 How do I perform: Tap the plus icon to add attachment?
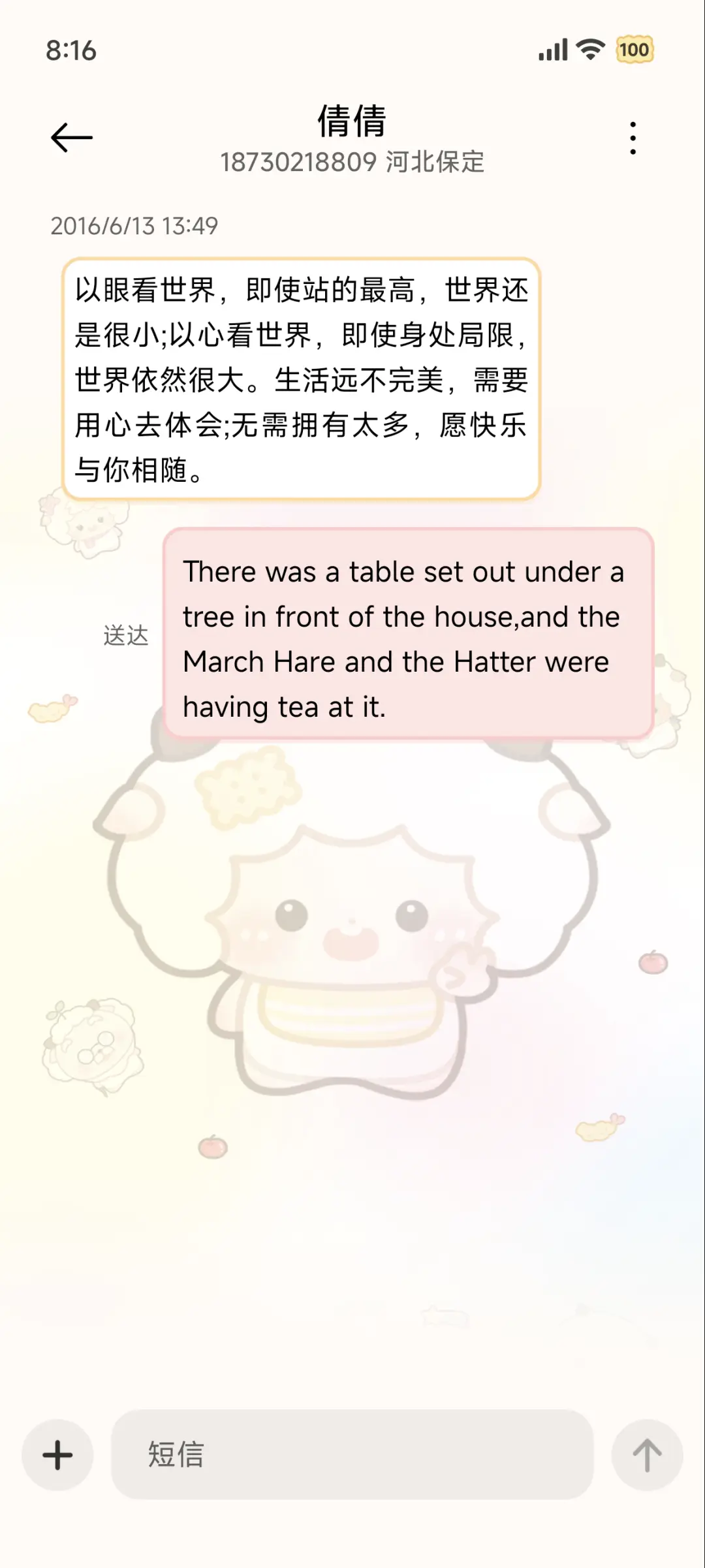(57, 1455)
